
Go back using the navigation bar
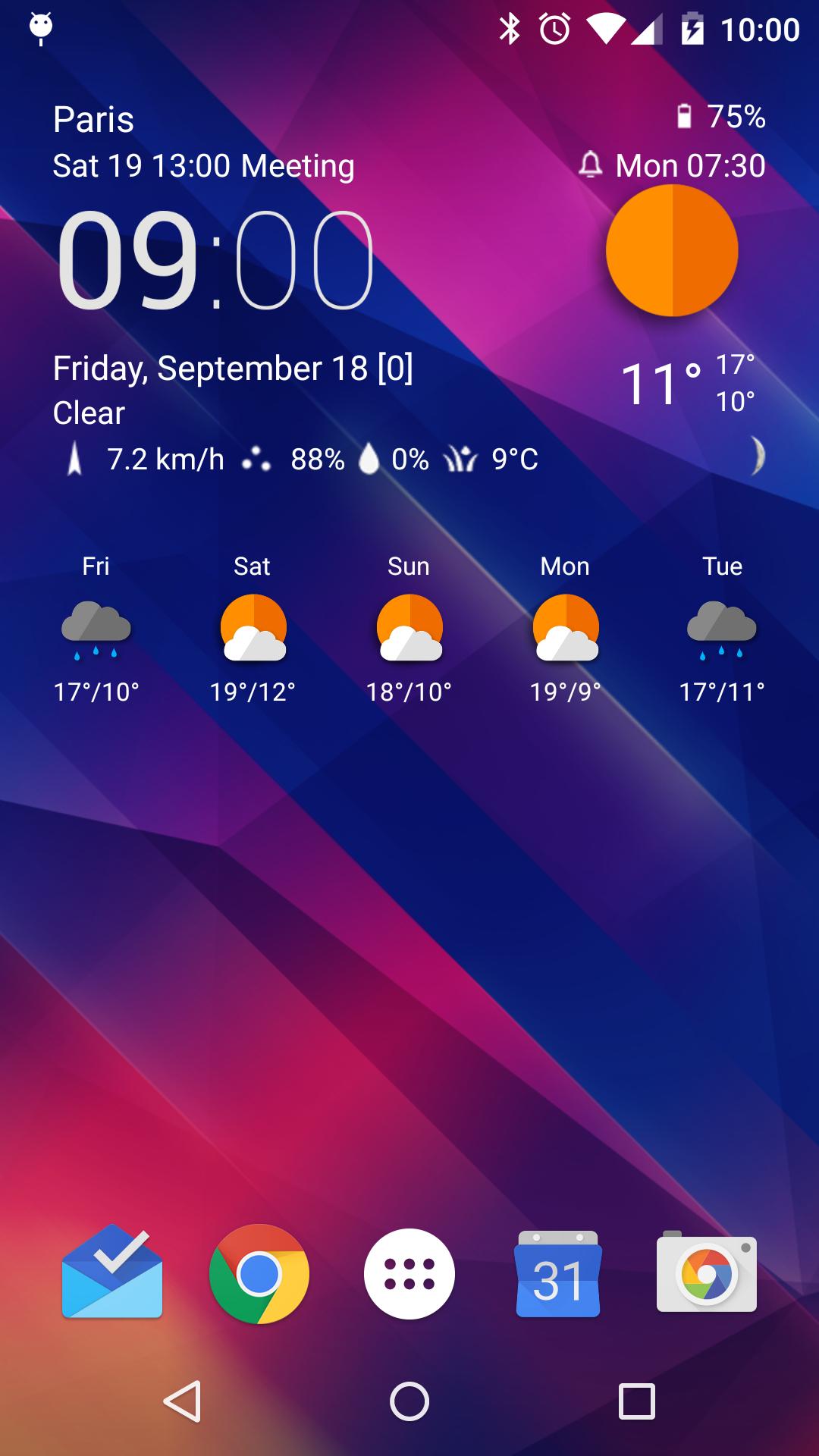point(182,1401)
